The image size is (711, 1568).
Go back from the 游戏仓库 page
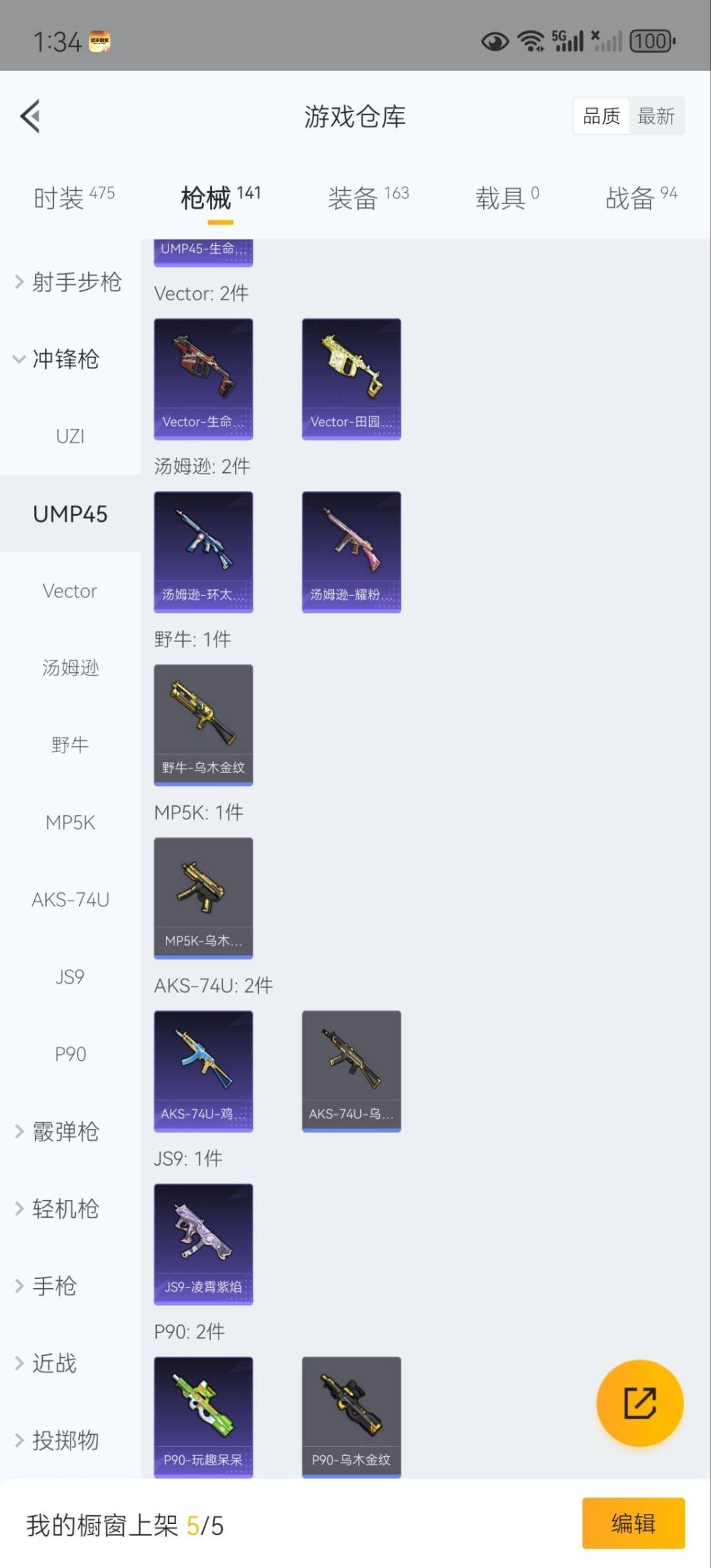click(31, 116)
